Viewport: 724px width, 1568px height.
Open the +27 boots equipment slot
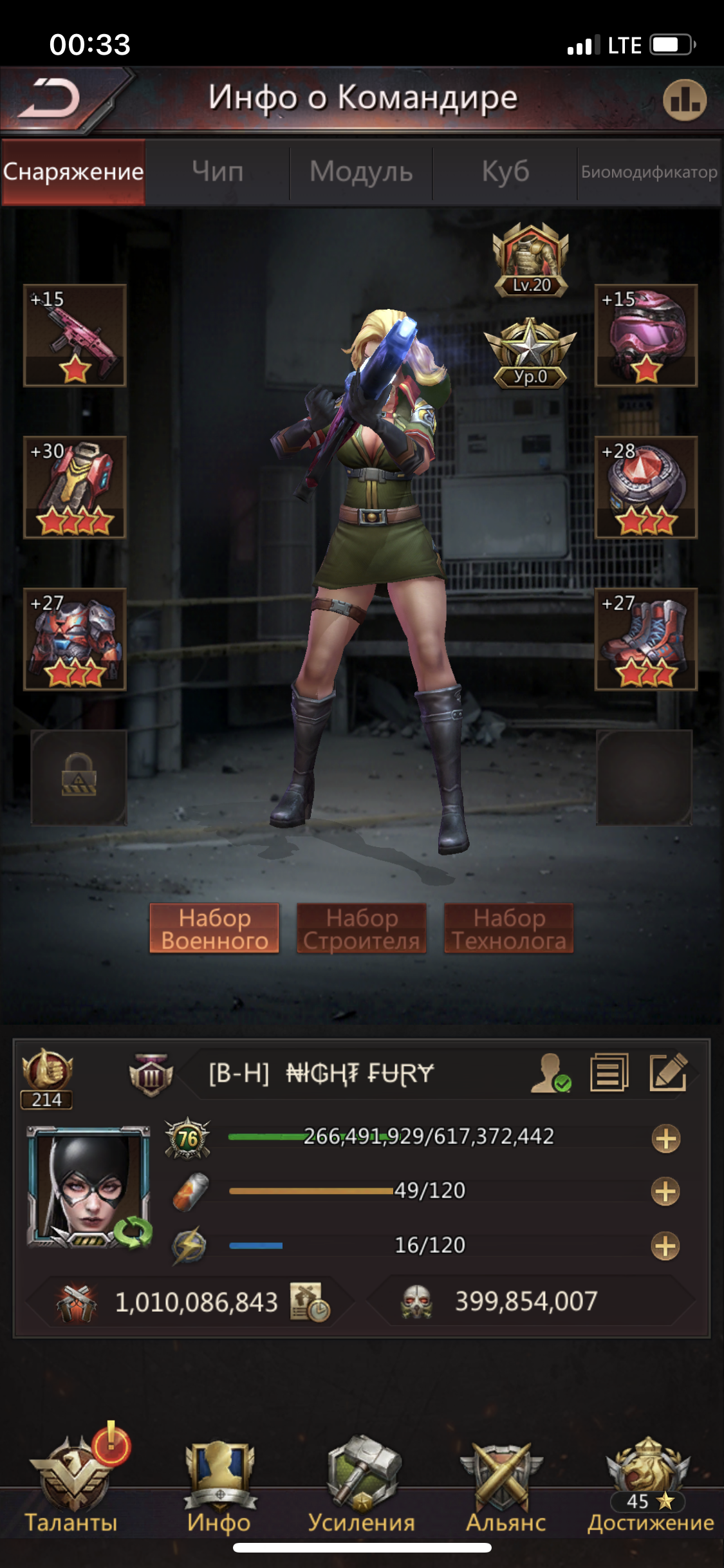tap(645, 639)
